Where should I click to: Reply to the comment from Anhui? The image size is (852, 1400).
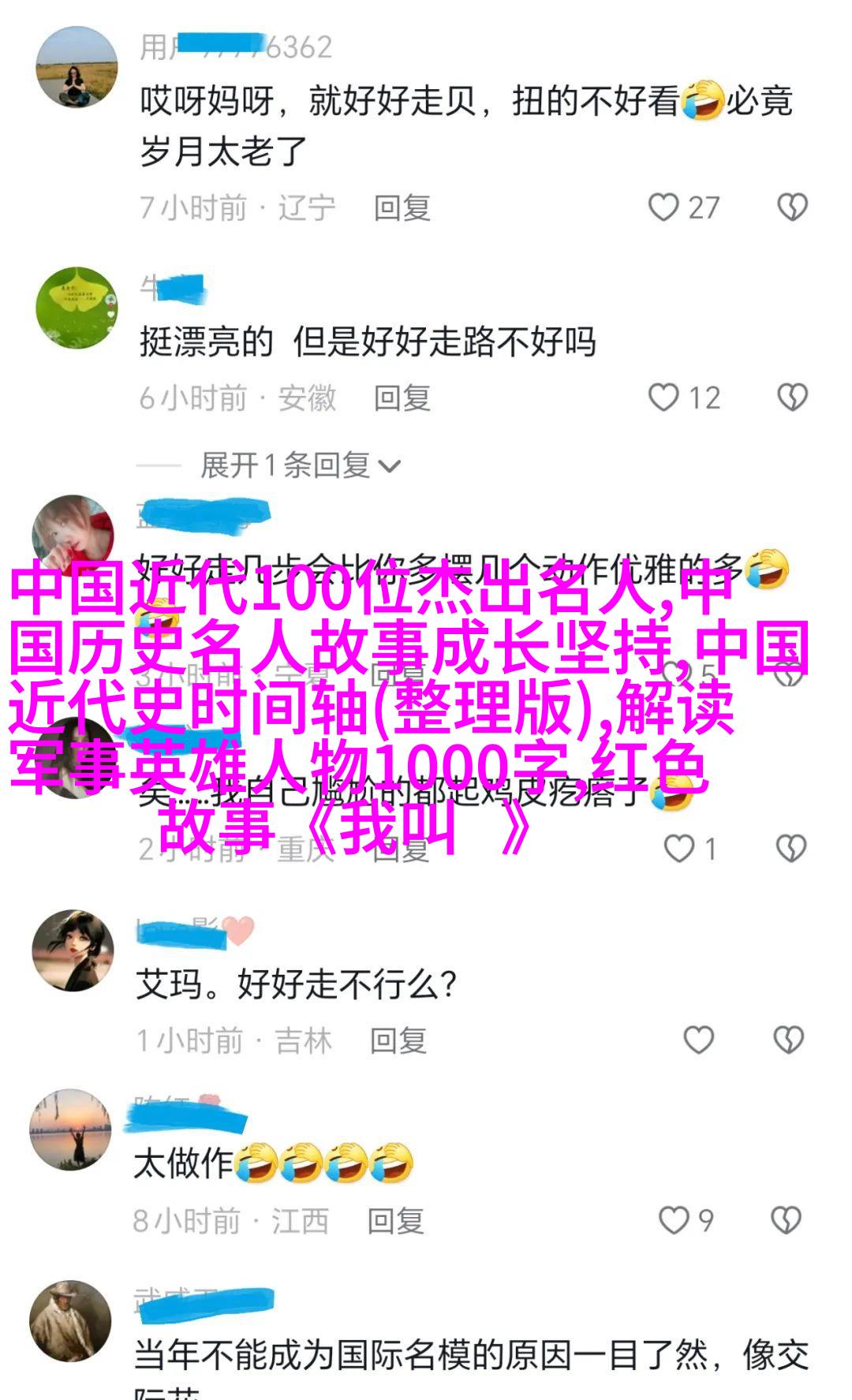click(402, 398)
